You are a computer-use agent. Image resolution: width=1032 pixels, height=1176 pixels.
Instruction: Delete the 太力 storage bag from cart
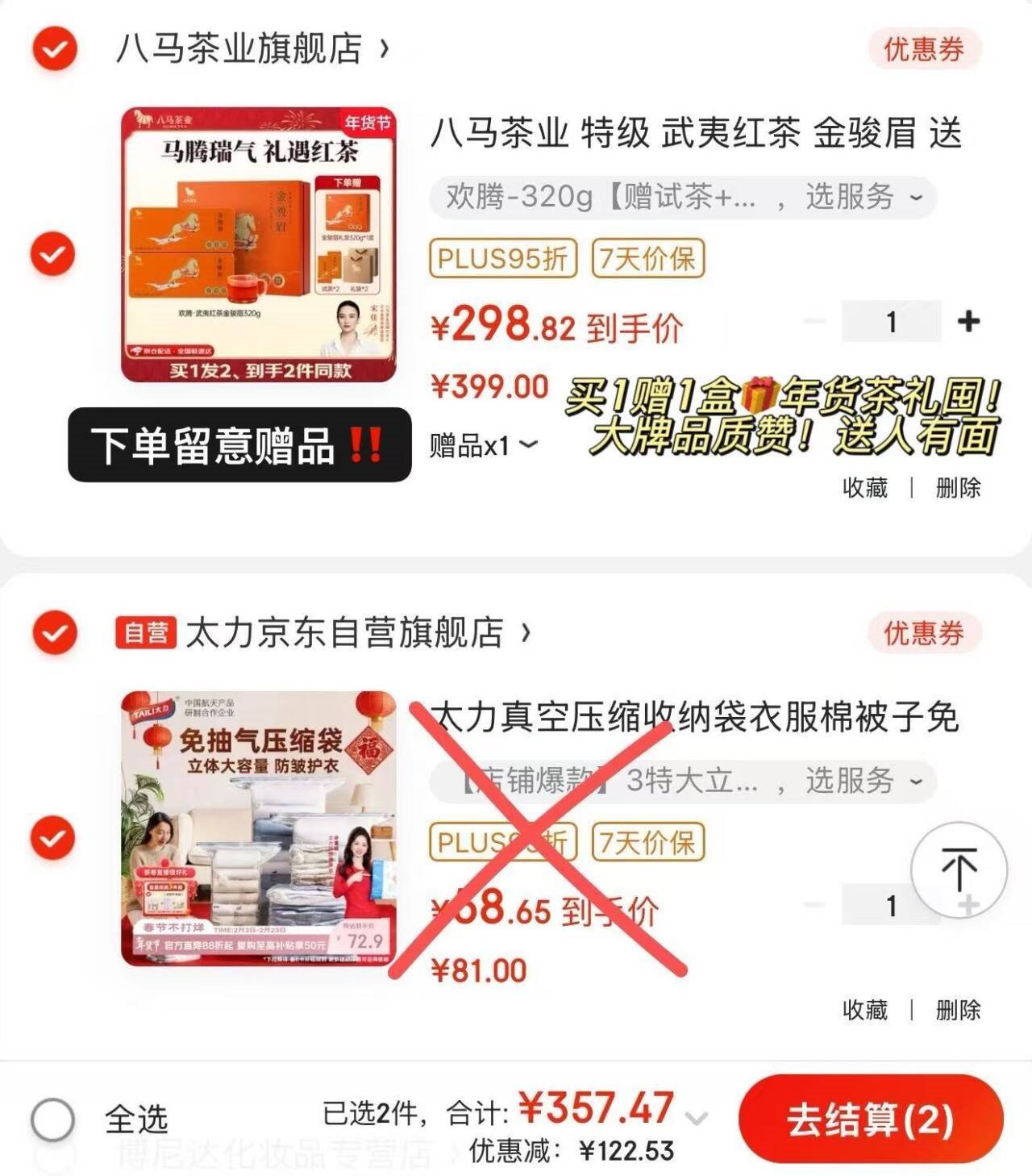pyautogui.click(x=958, y=1010)
